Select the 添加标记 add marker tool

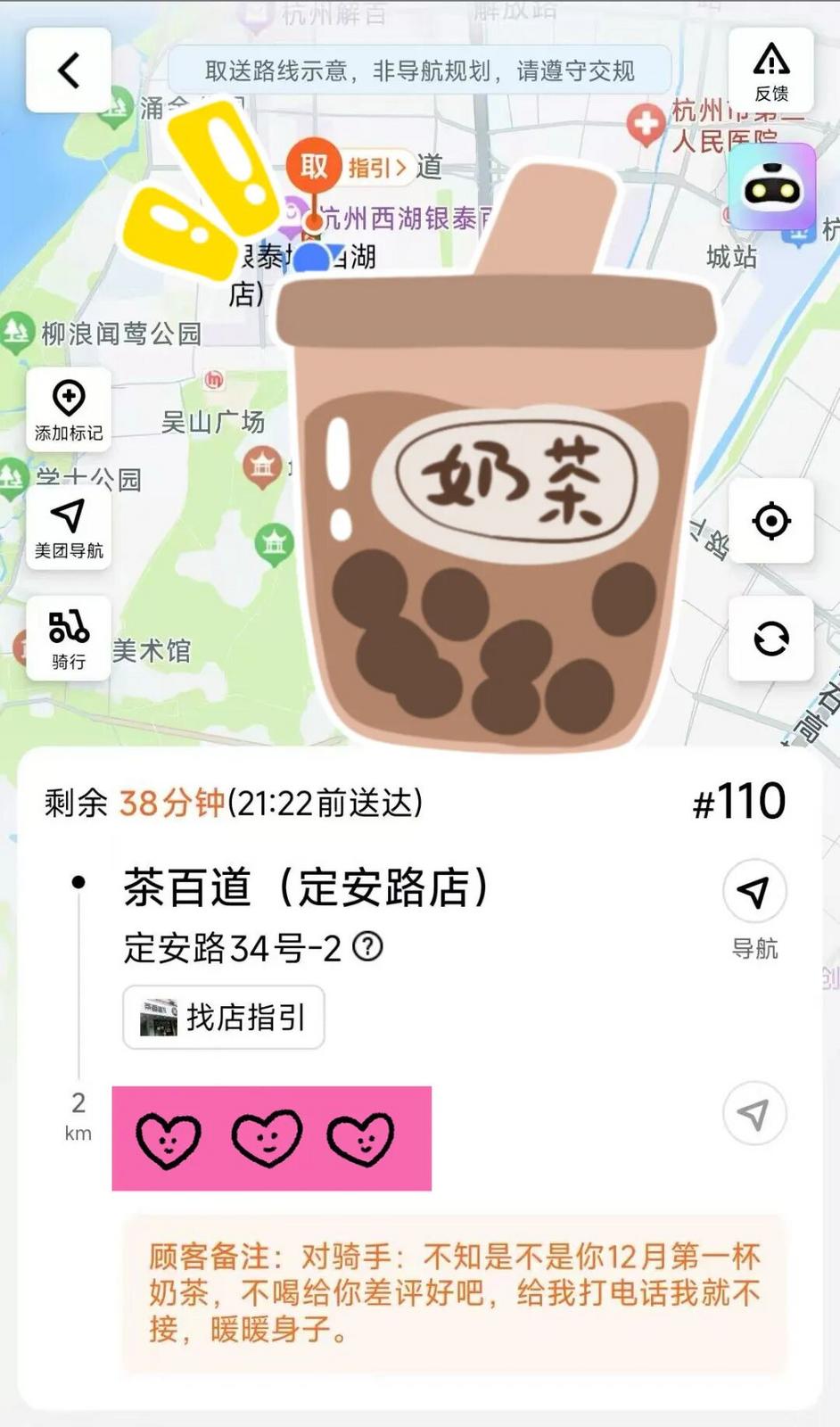[69, 407]
